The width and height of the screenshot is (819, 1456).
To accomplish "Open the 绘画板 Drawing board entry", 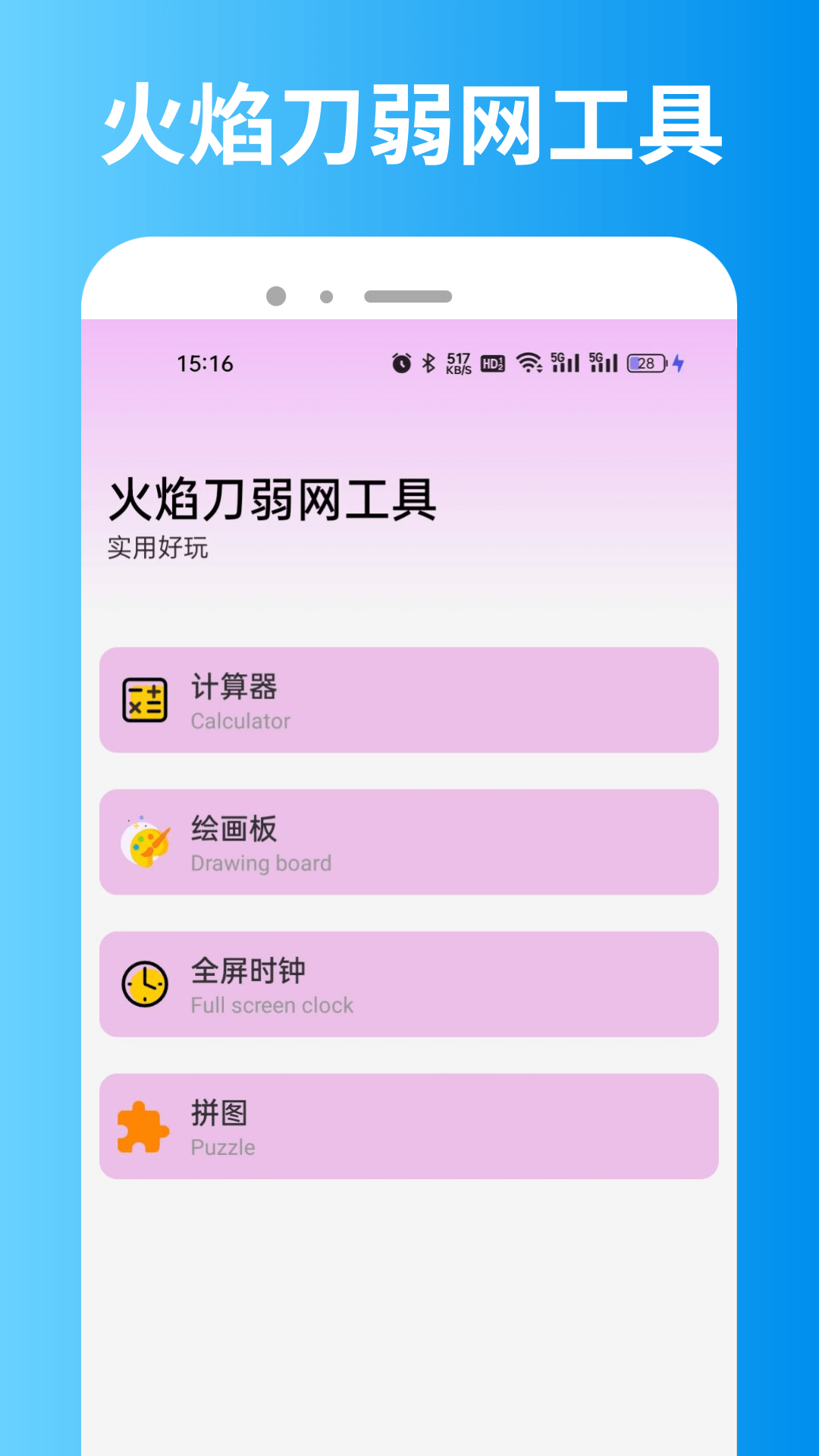I will point(409,842).
